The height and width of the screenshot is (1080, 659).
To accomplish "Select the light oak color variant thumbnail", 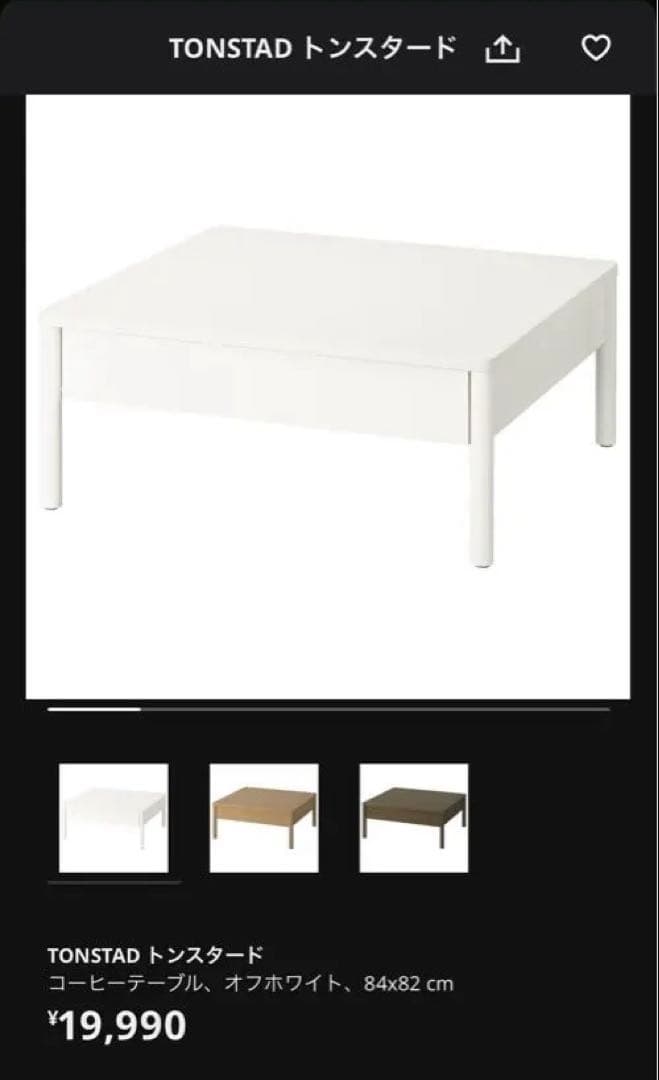I will pos(264,818).
